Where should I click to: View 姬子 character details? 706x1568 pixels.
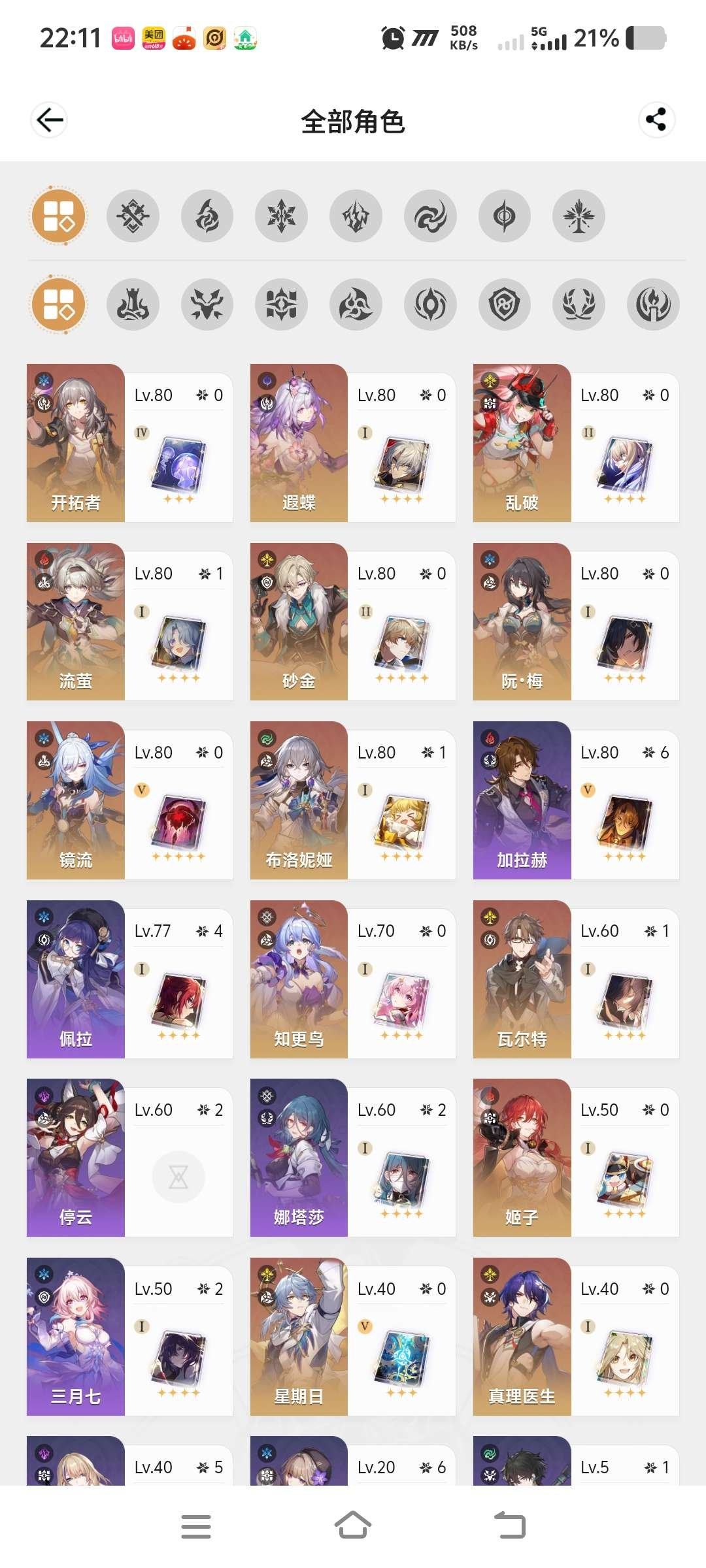575,1158
